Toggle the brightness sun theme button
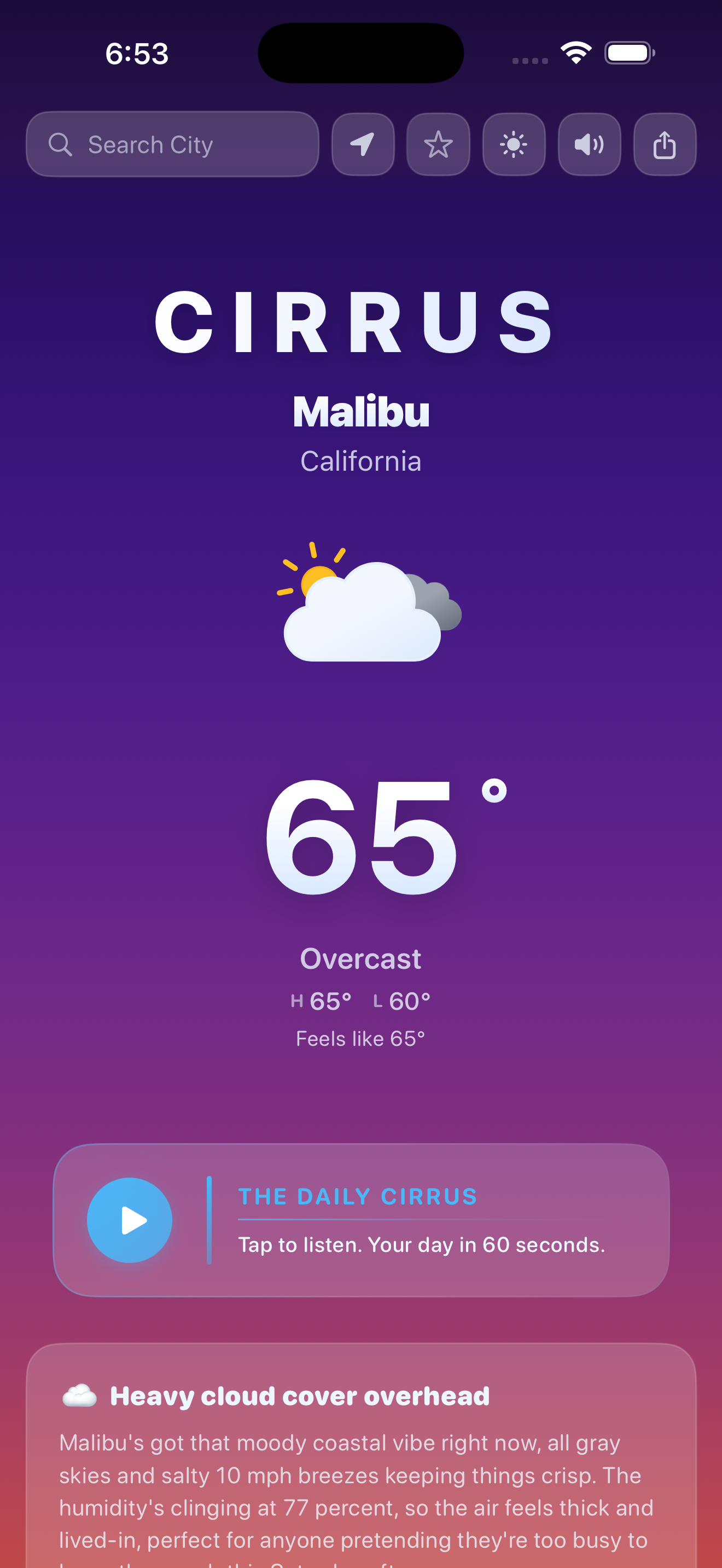This screenshot has width=722, height=1568. (514, 144)
